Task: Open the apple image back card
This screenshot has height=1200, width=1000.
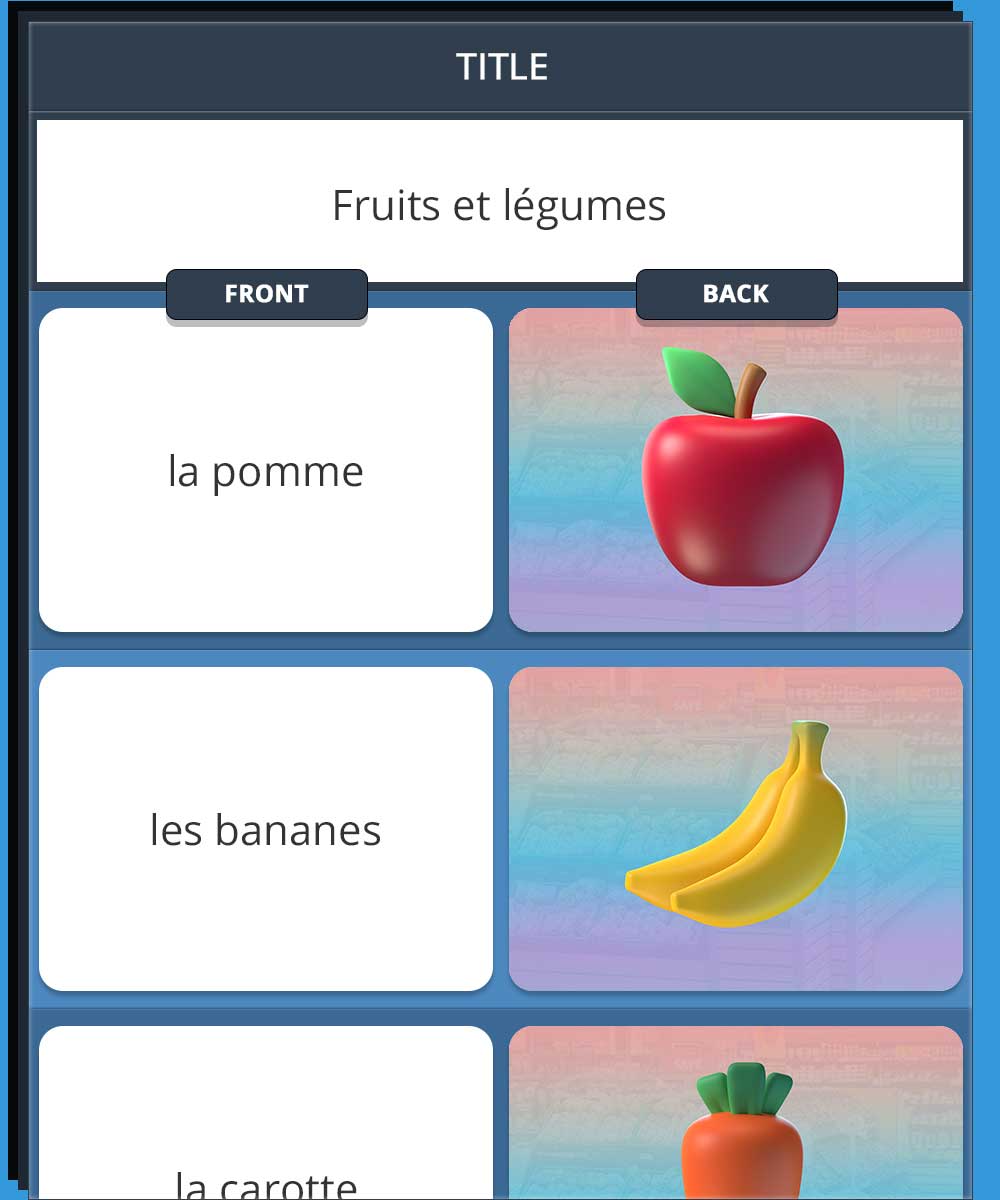Action: pos(736,471)
